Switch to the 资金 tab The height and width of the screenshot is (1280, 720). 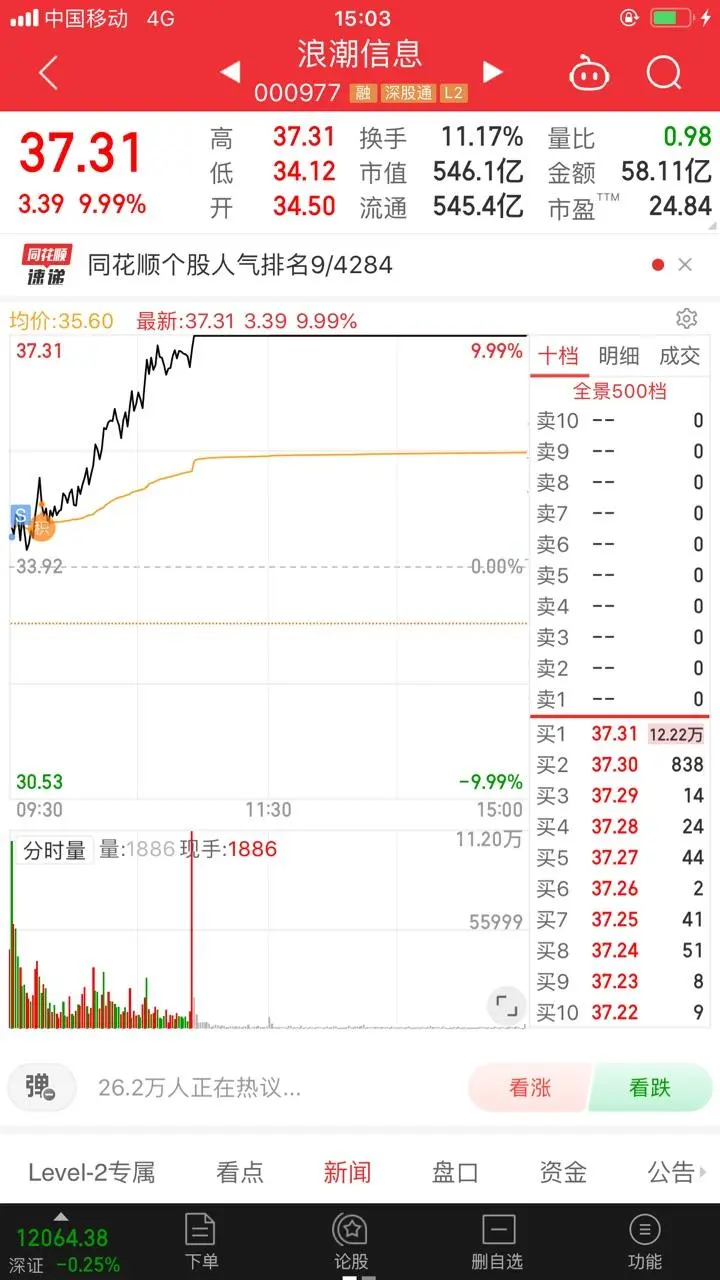pyautogui.click(x=563, y=1172)
